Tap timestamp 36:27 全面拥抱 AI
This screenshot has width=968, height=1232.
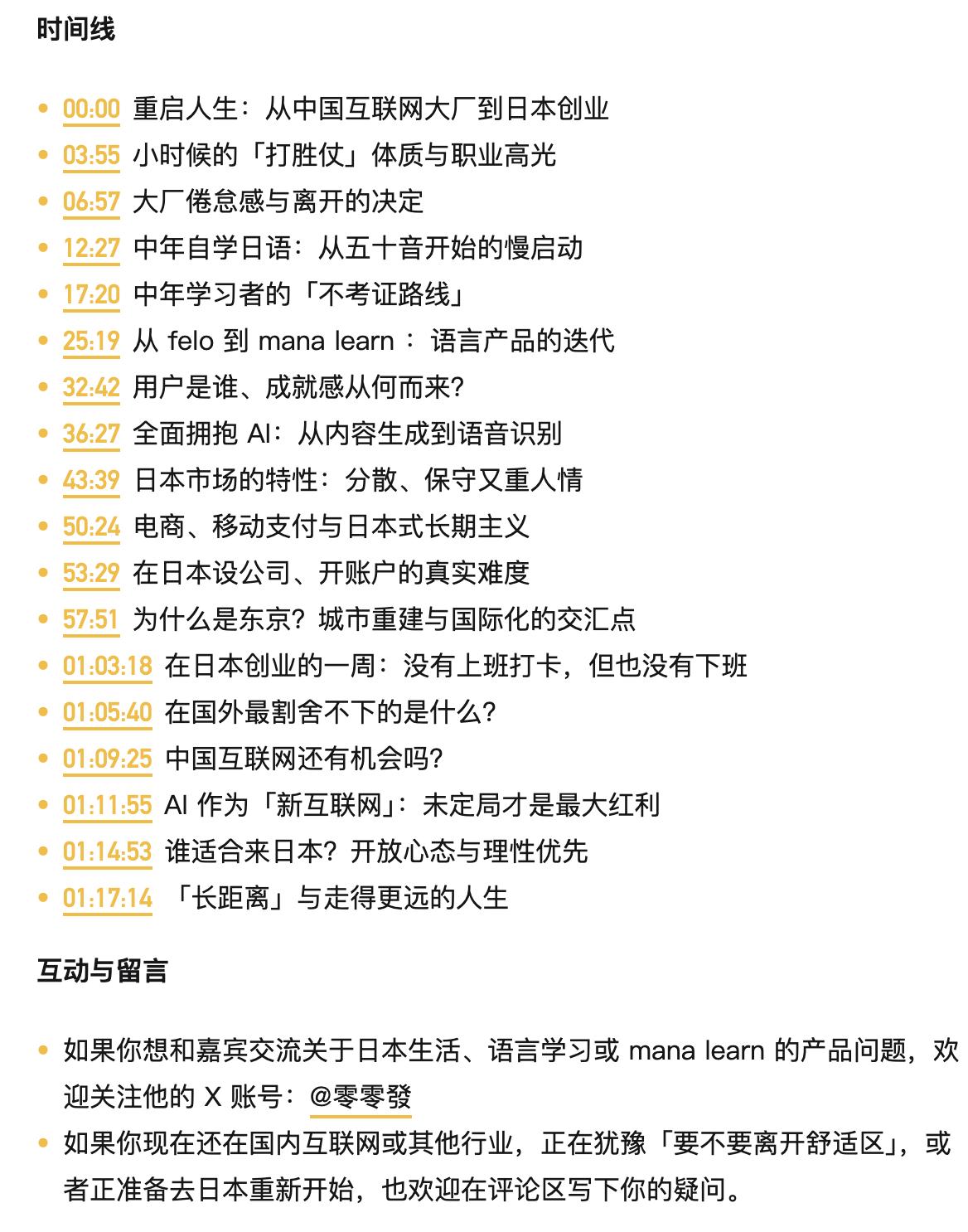91,434
